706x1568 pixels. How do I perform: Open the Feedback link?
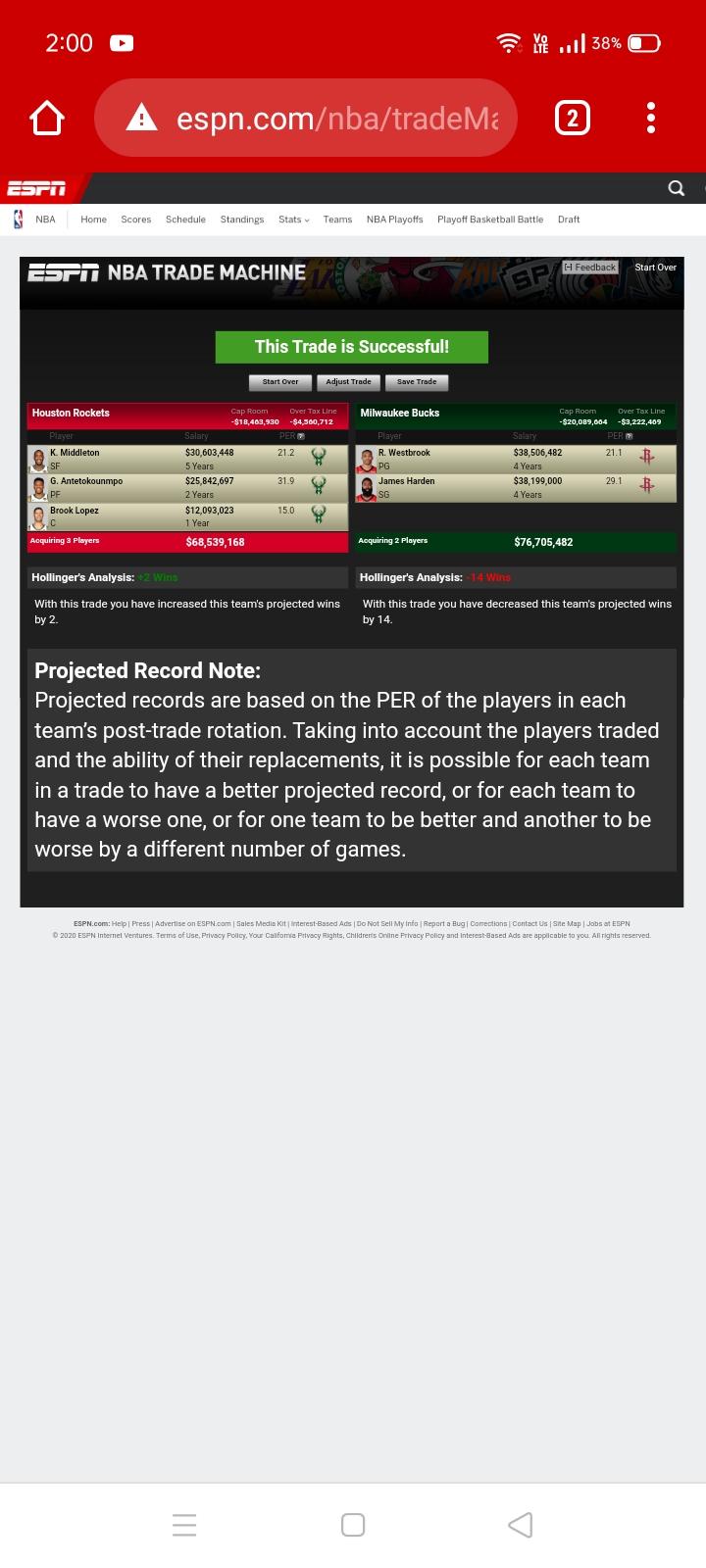pos(590,268)
